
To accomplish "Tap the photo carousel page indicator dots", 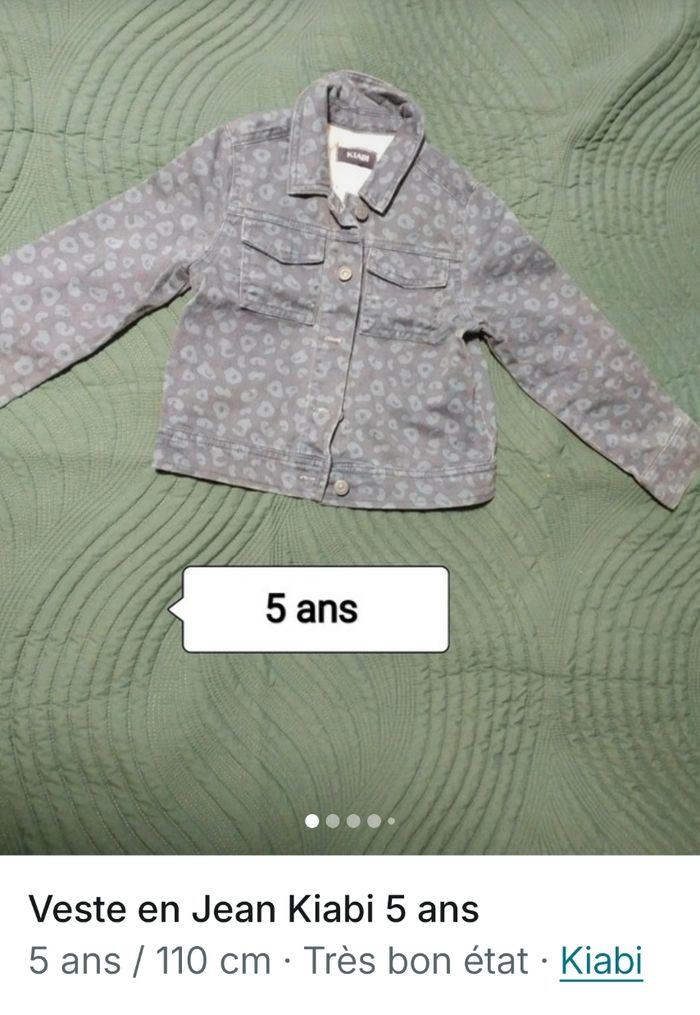I will 350,821.
